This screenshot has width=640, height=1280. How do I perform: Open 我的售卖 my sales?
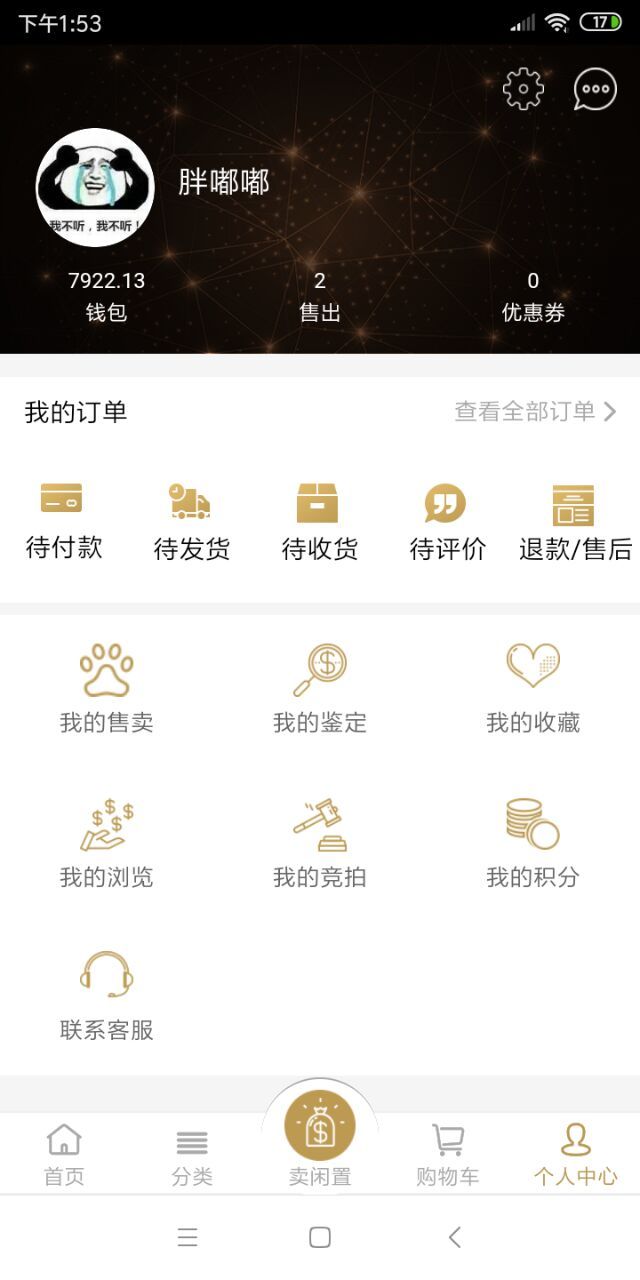[x=106, y=688]
